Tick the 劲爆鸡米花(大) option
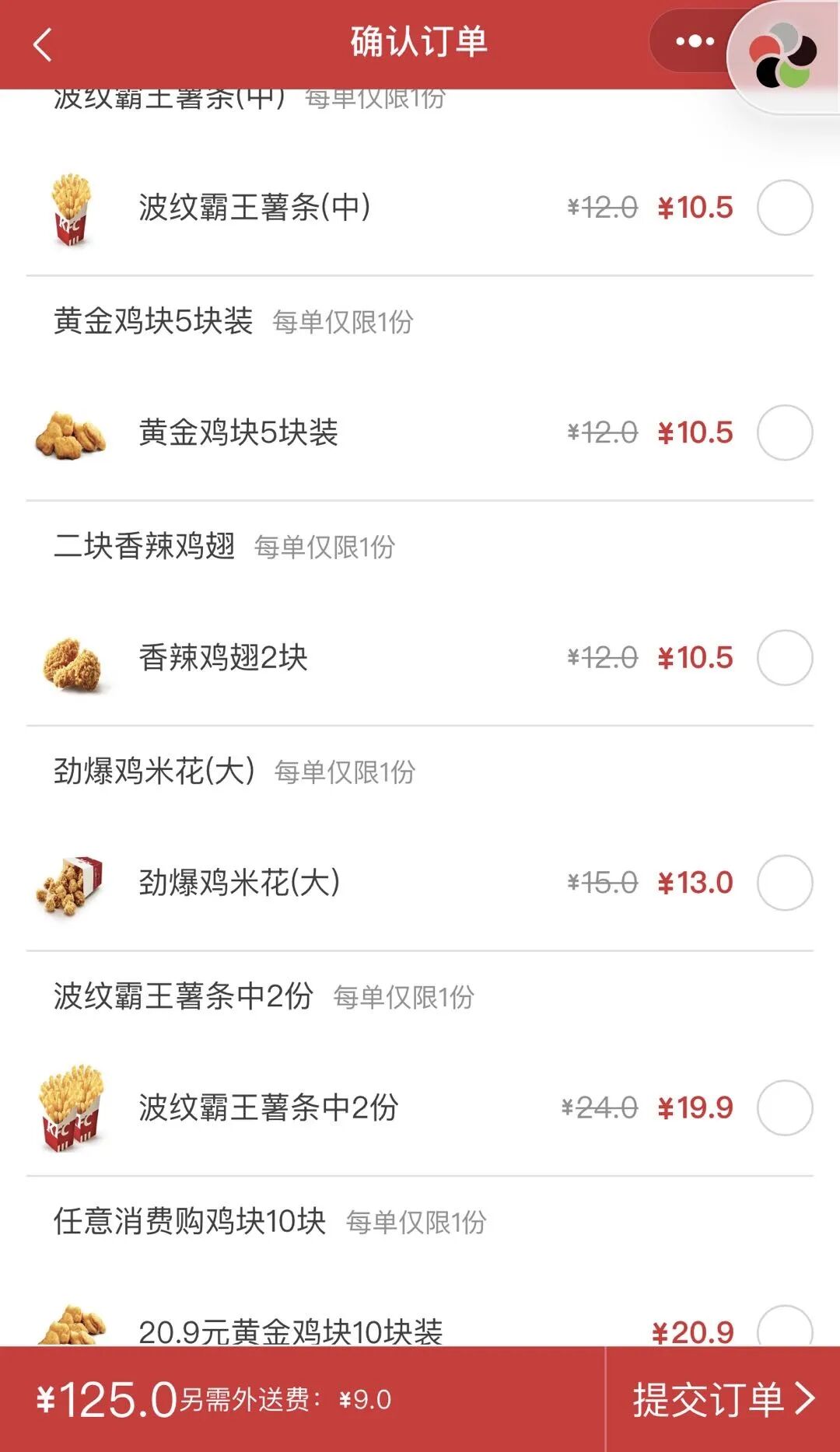Image resolution: width=840 pixels, height=1452 pixels. pos(784,883)
